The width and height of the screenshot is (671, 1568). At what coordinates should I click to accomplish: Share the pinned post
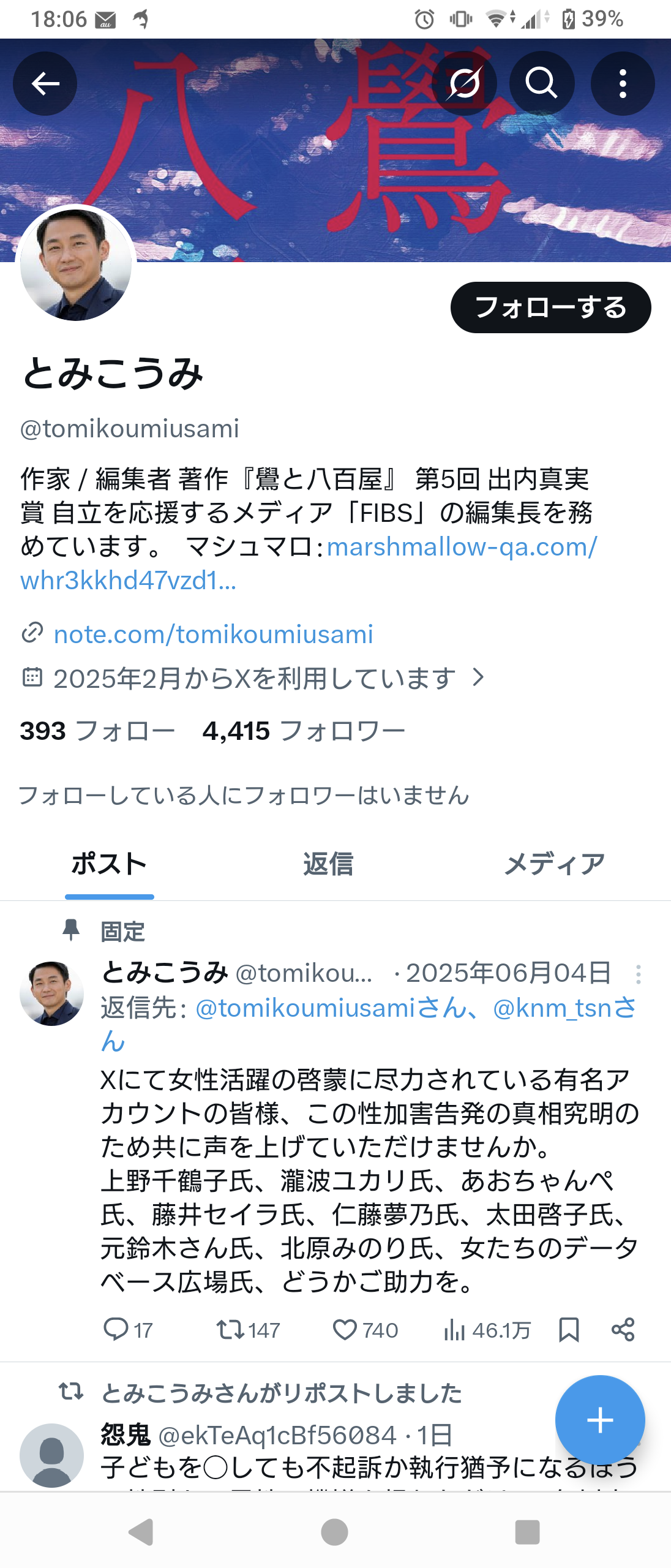[x=623, y=1330]
